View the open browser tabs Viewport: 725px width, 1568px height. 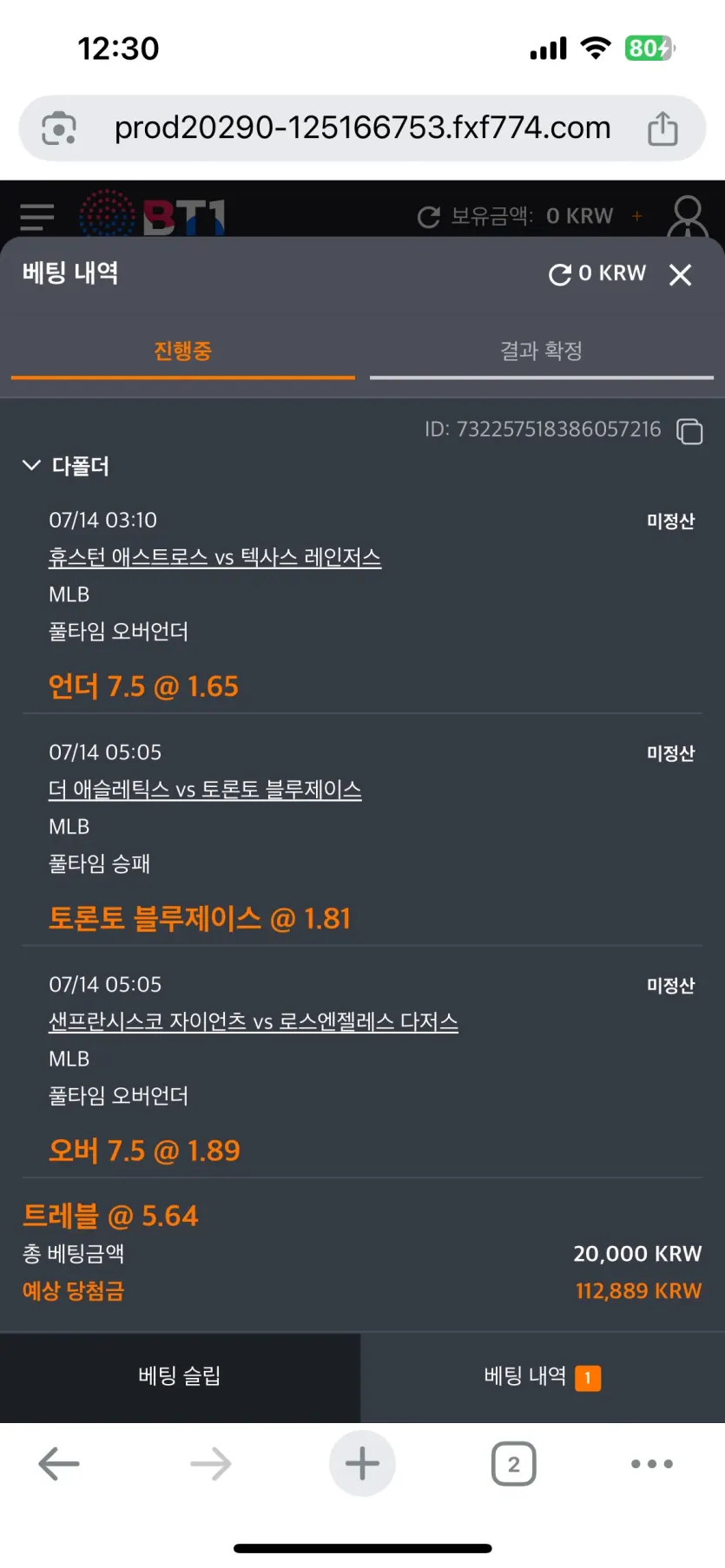tap(514, 1464)
